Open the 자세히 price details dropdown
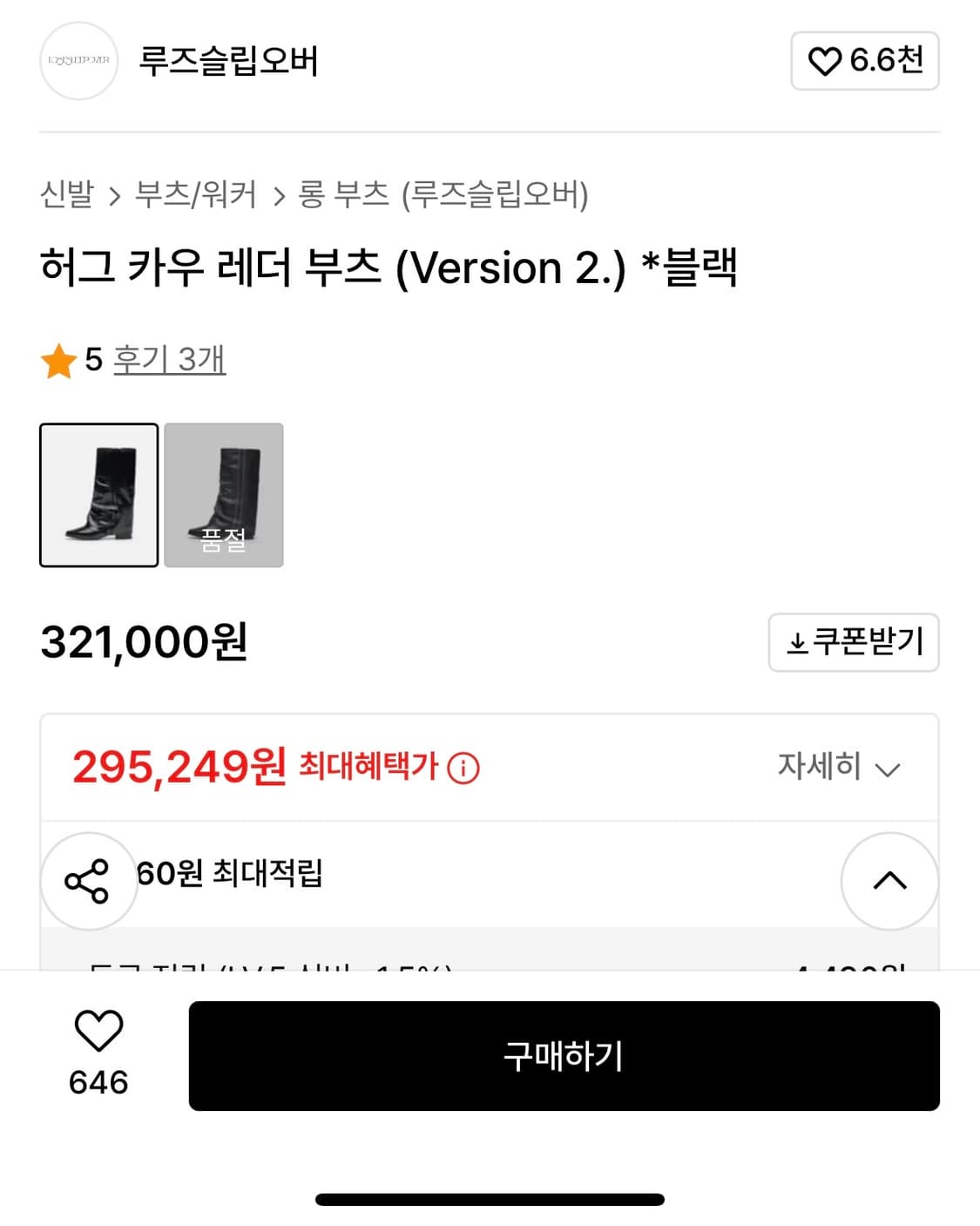Viewport: 980px width, 1226px height. coord(836,769)
